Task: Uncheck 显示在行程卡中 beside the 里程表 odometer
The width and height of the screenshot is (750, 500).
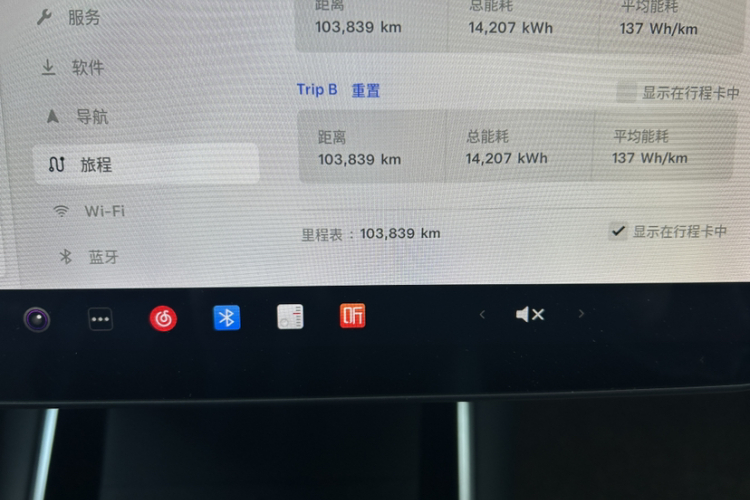Action: coord(618,232)
